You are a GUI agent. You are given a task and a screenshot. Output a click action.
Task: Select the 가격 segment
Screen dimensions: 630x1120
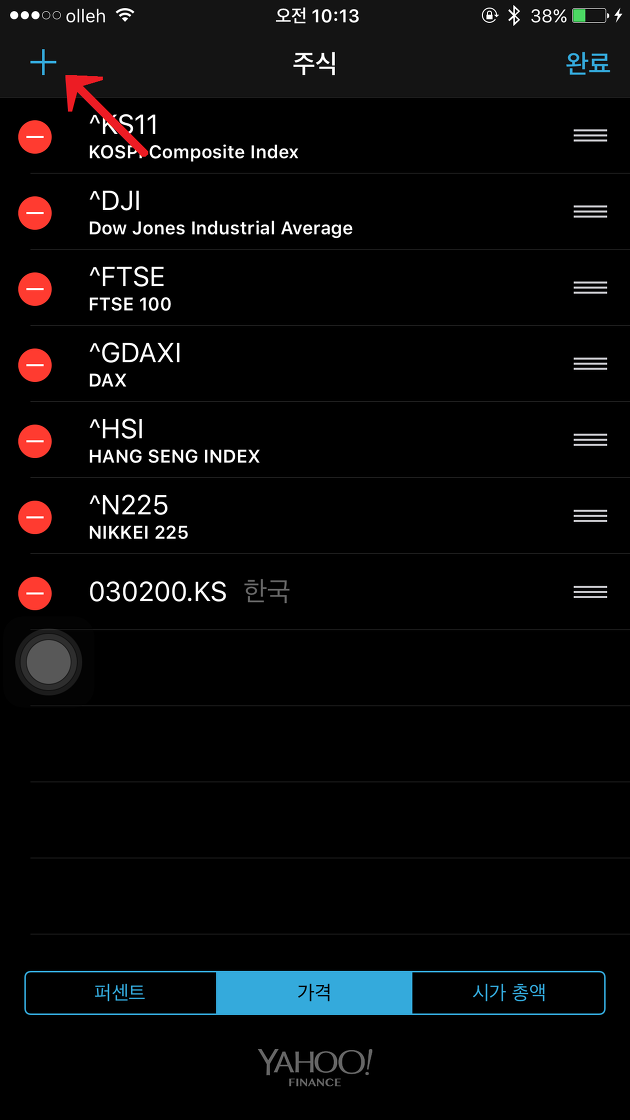[314, 992]
